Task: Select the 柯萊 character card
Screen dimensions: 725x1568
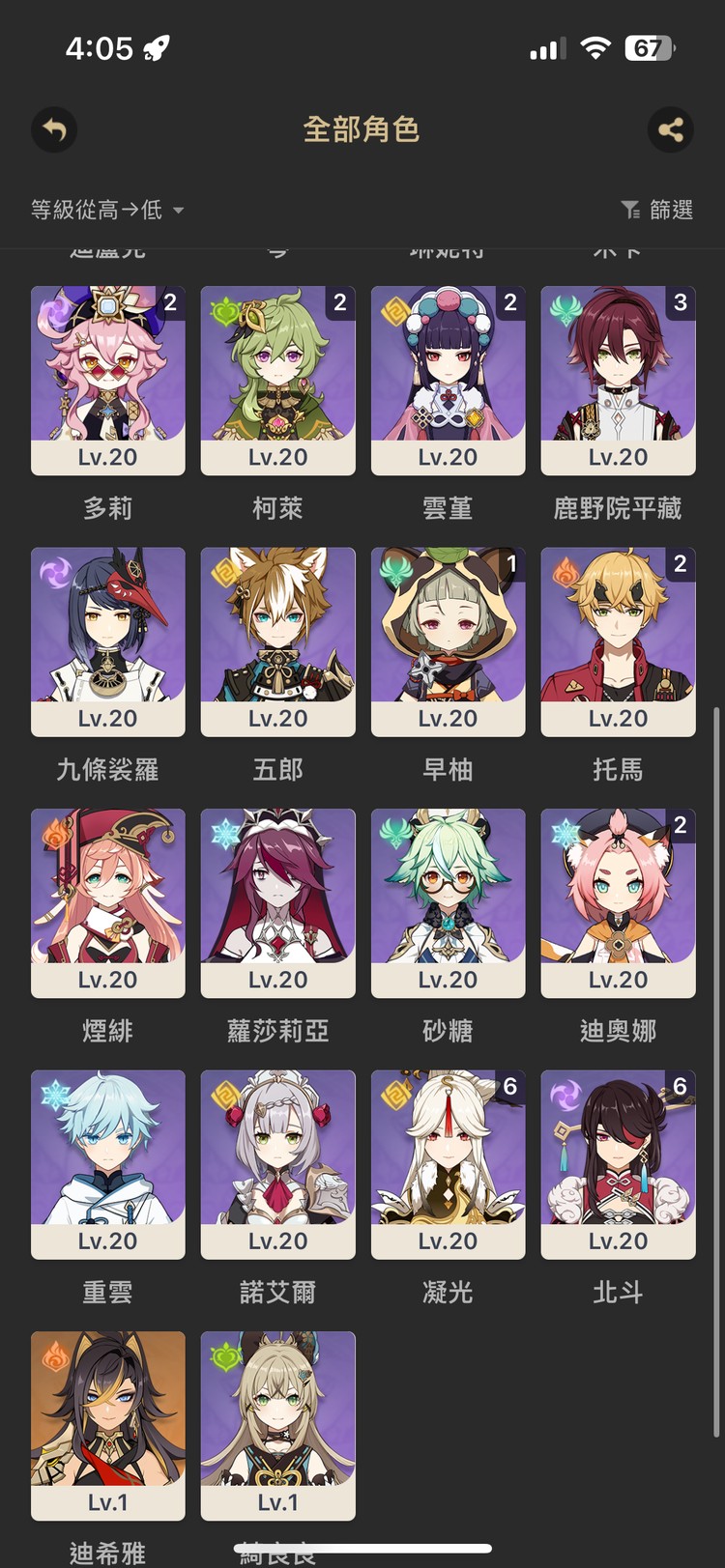Action: [x=277, y=380]
